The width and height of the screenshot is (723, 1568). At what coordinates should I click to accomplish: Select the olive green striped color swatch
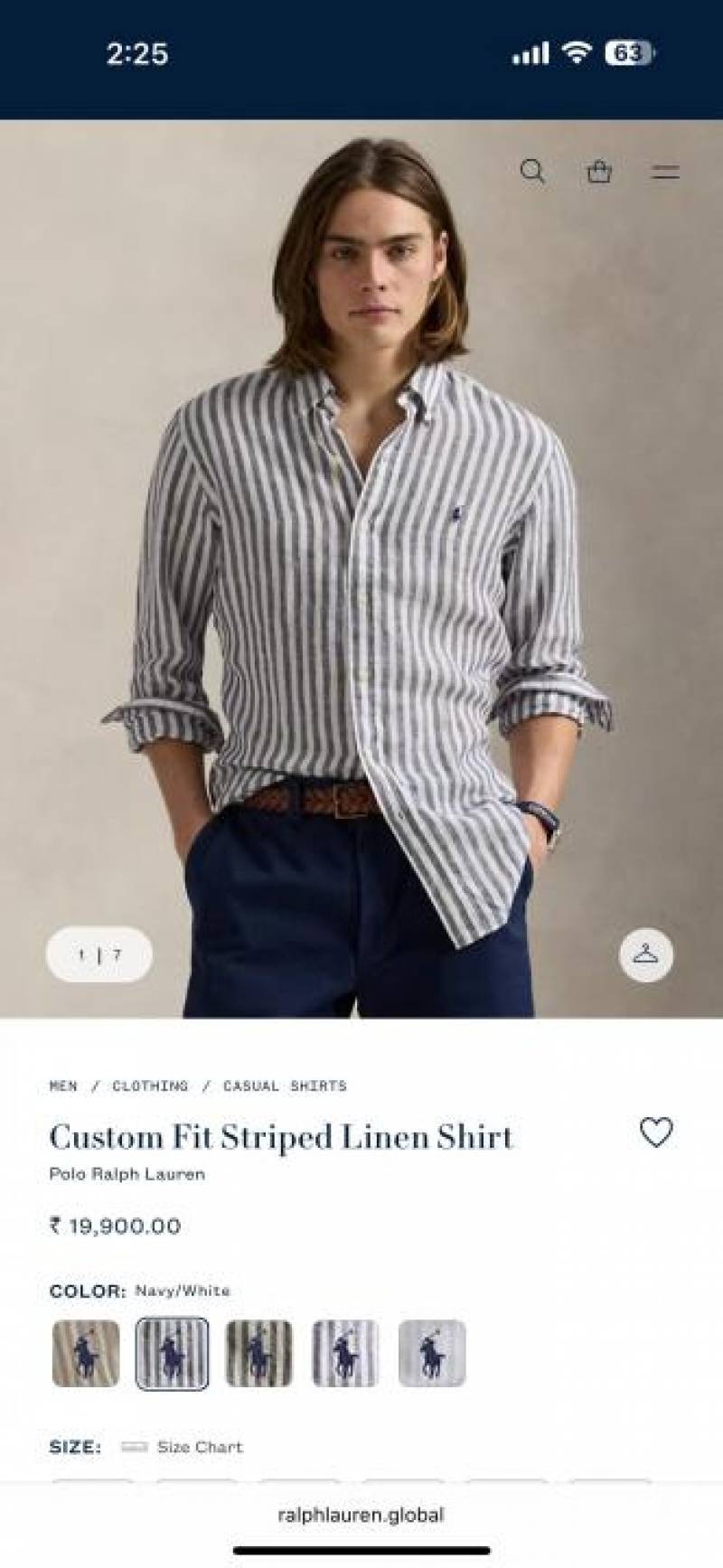point(258,1353)
